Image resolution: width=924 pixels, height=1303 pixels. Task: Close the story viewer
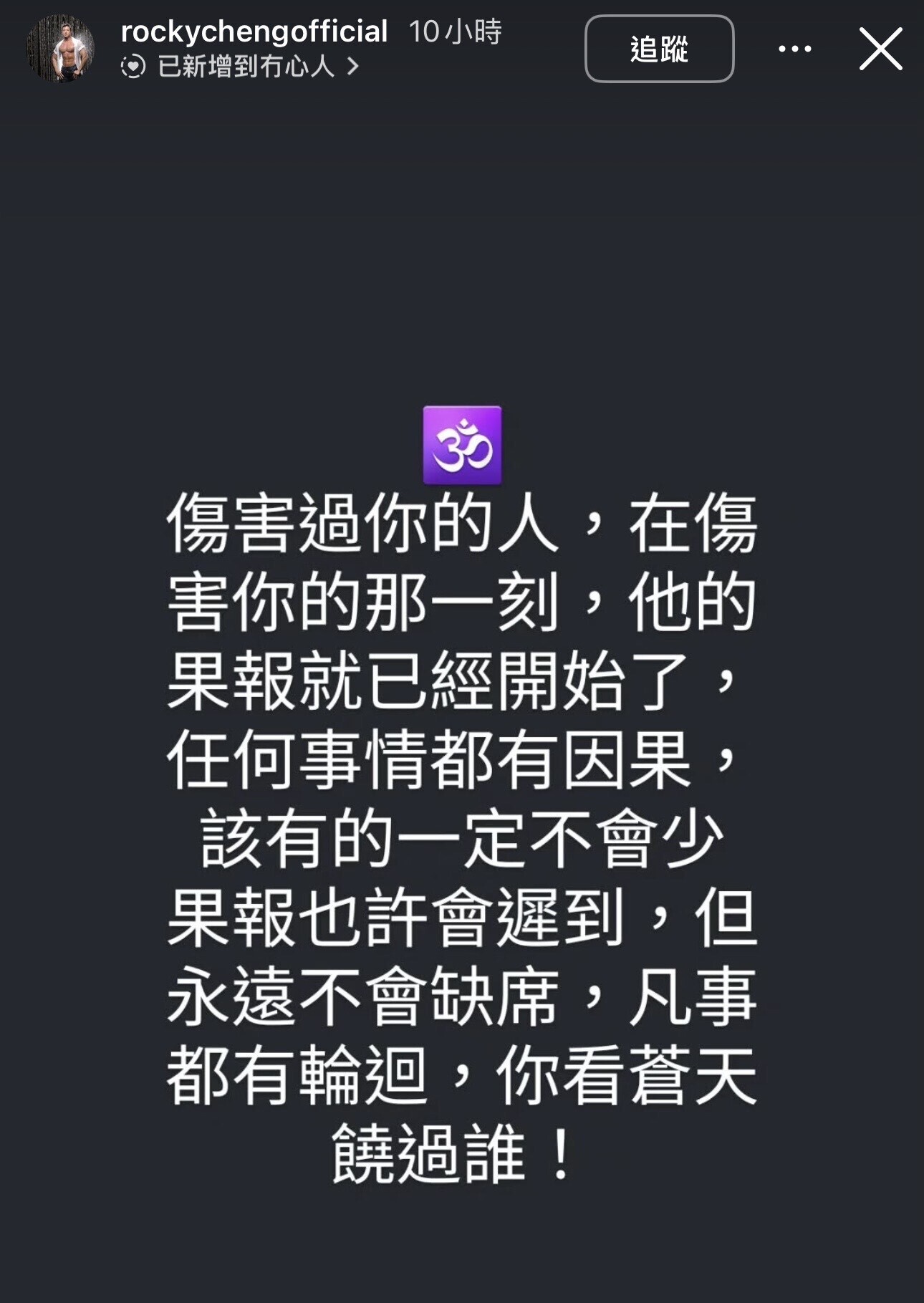pos(880,49)
